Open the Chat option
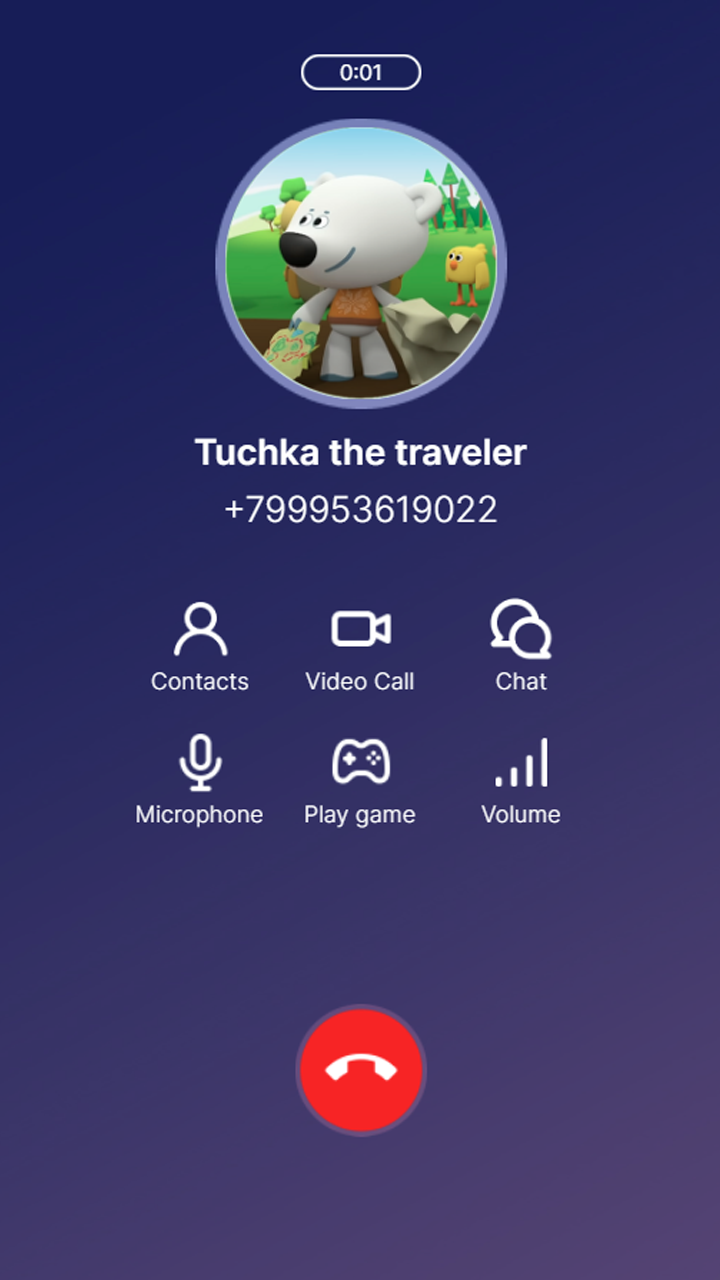The height and width of the screenshot is (1280, 720). pyautogui.click(x=521, y=648)
